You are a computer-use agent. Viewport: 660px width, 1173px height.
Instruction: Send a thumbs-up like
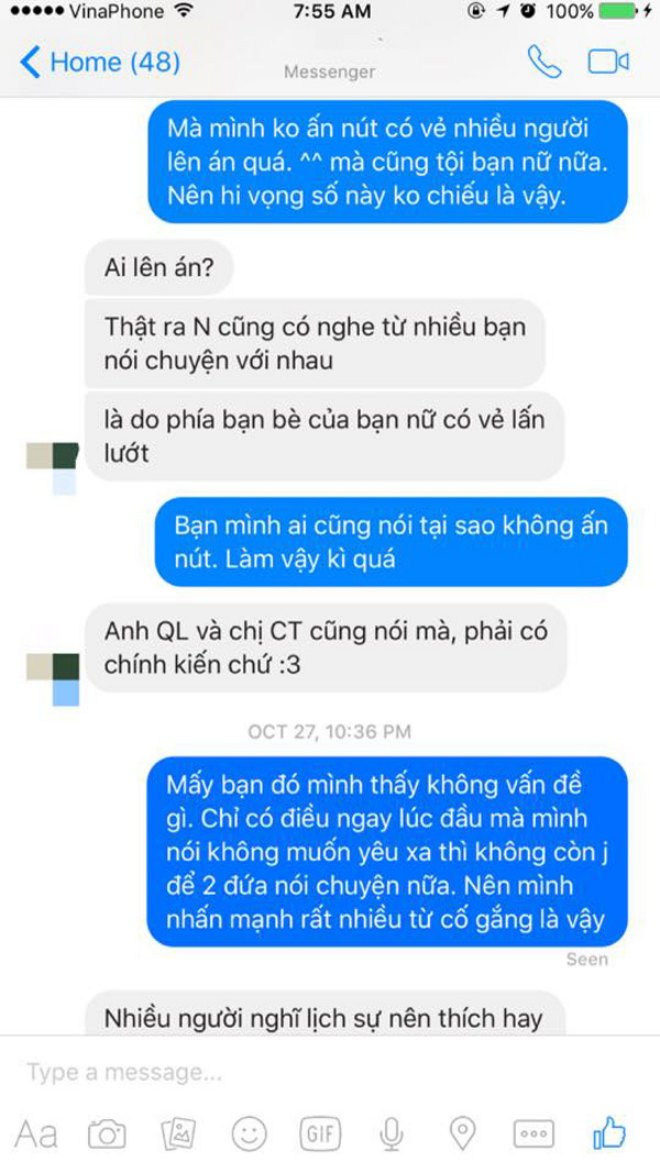pos(609,1132)
